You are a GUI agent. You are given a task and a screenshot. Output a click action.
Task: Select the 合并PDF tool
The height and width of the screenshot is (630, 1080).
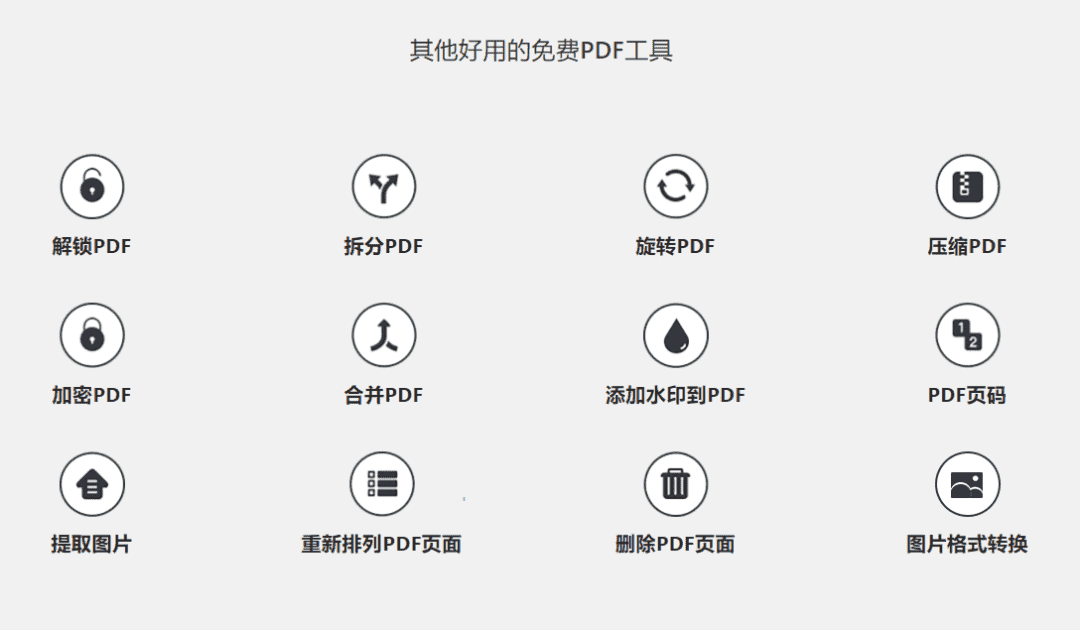[383, 336]
